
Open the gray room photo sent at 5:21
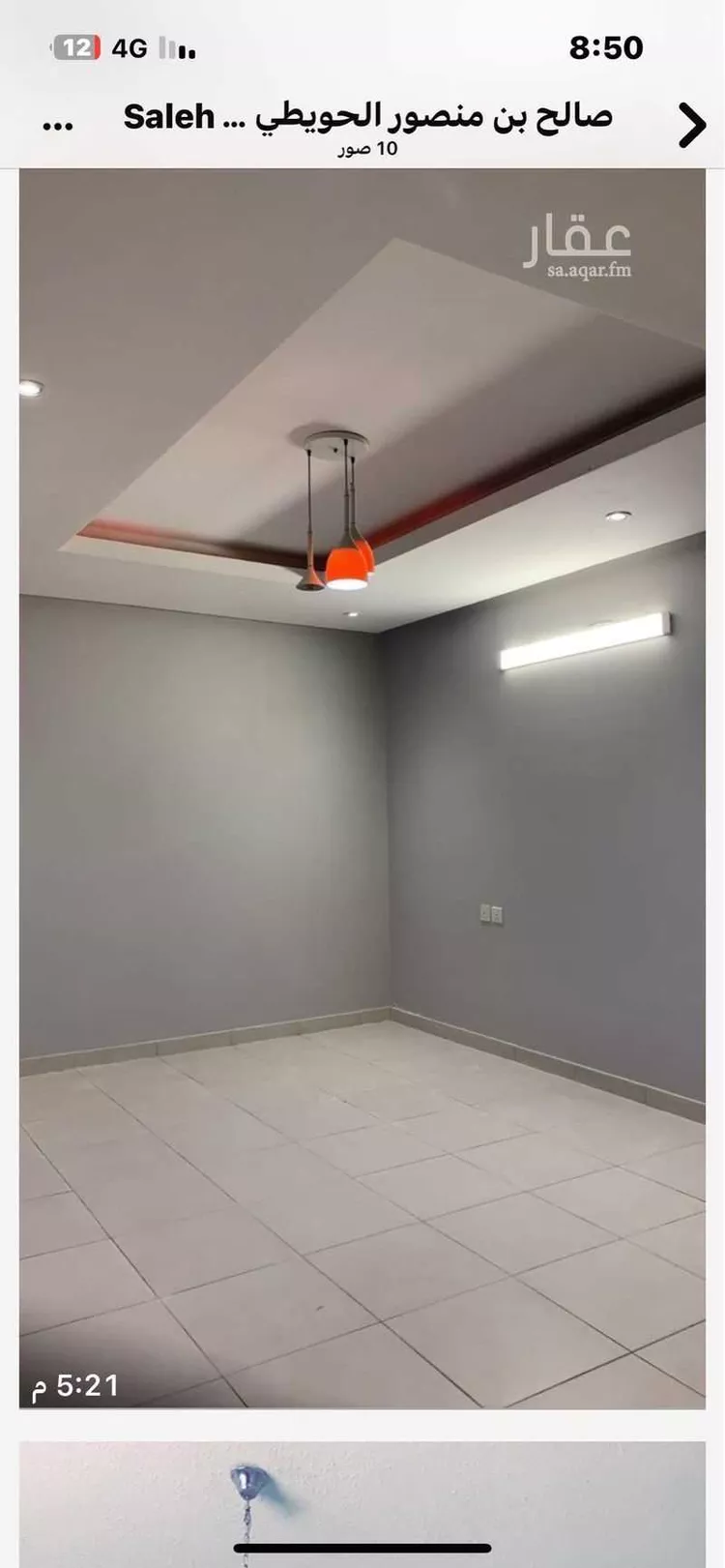362,788
